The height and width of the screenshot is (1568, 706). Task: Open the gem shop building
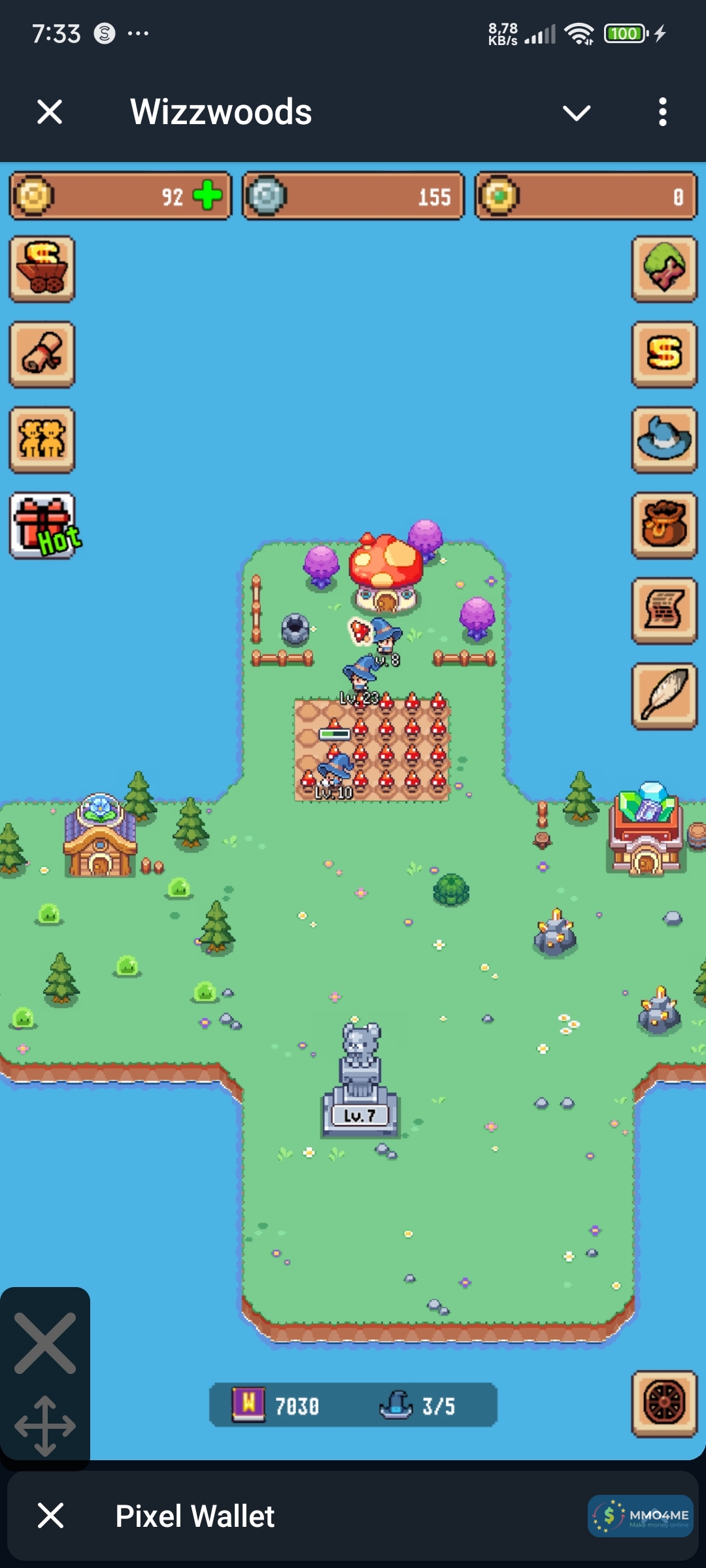click(646, 830)
